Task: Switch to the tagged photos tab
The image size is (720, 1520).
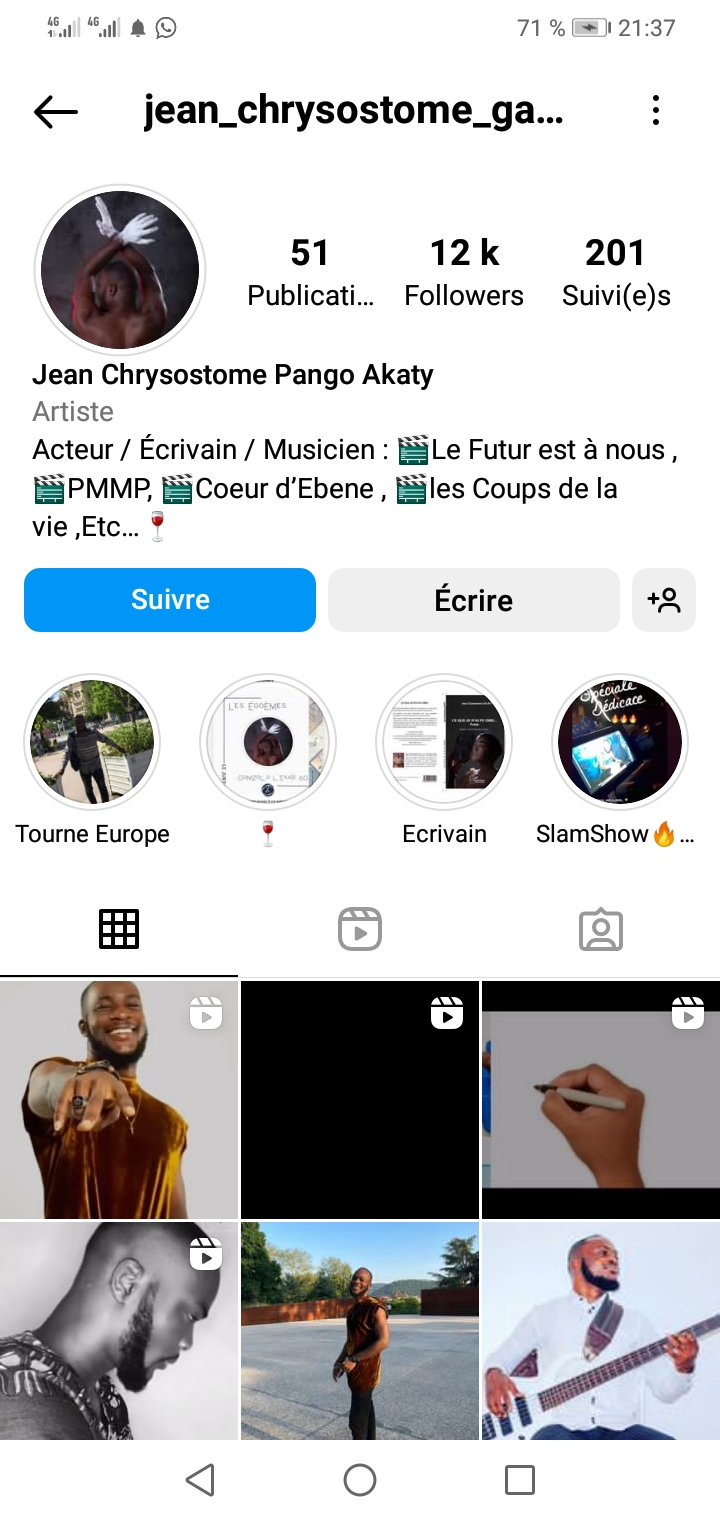Action: [601, 930]
